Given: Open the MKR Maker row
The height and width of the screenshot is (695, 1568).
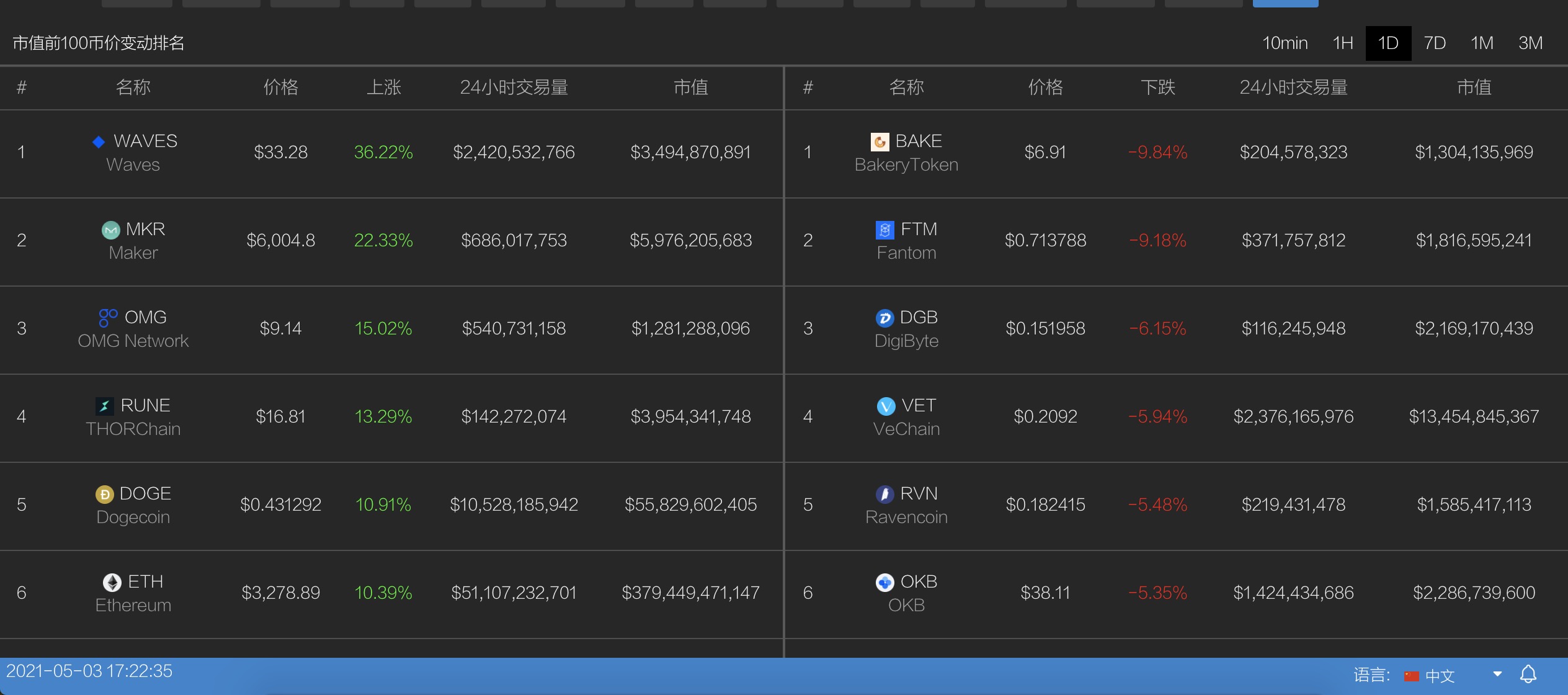Looking at the screenshot, I should [145, 230].
